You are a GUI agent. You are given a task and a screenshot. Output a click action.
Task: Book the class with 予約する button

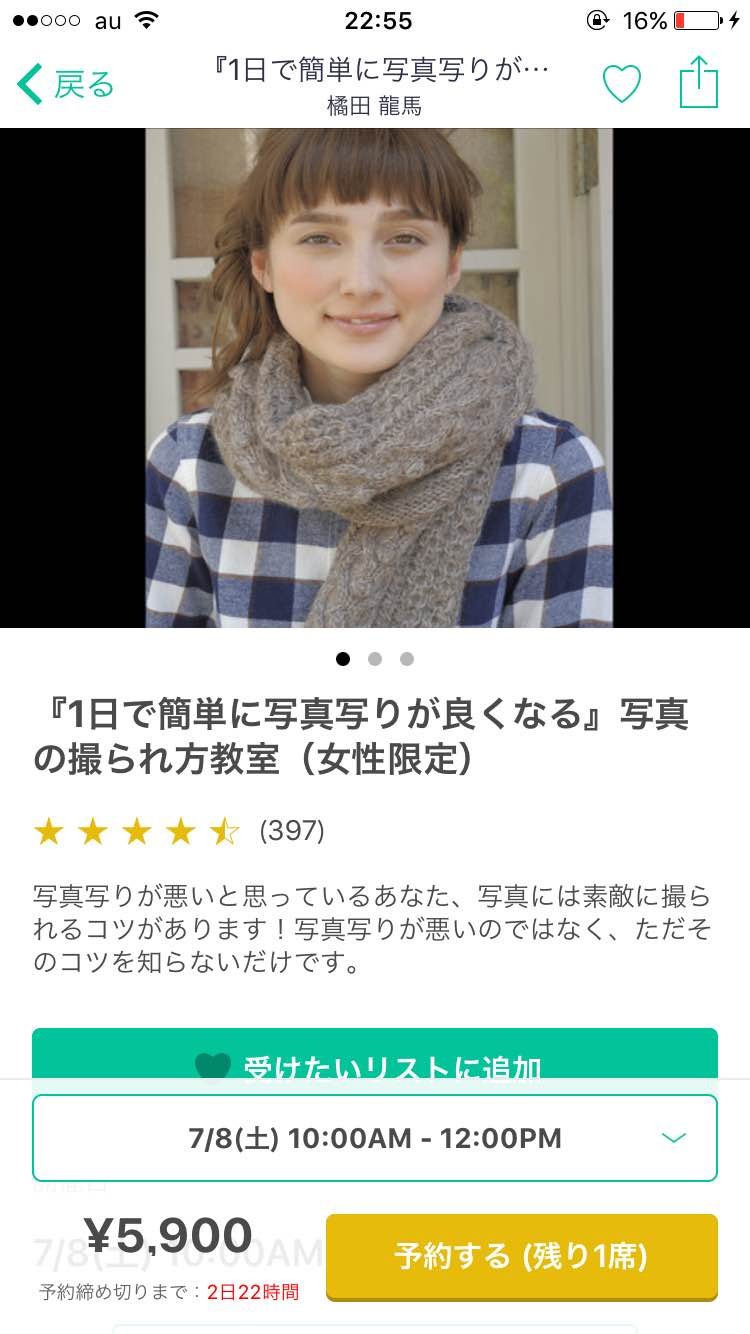521,1256
